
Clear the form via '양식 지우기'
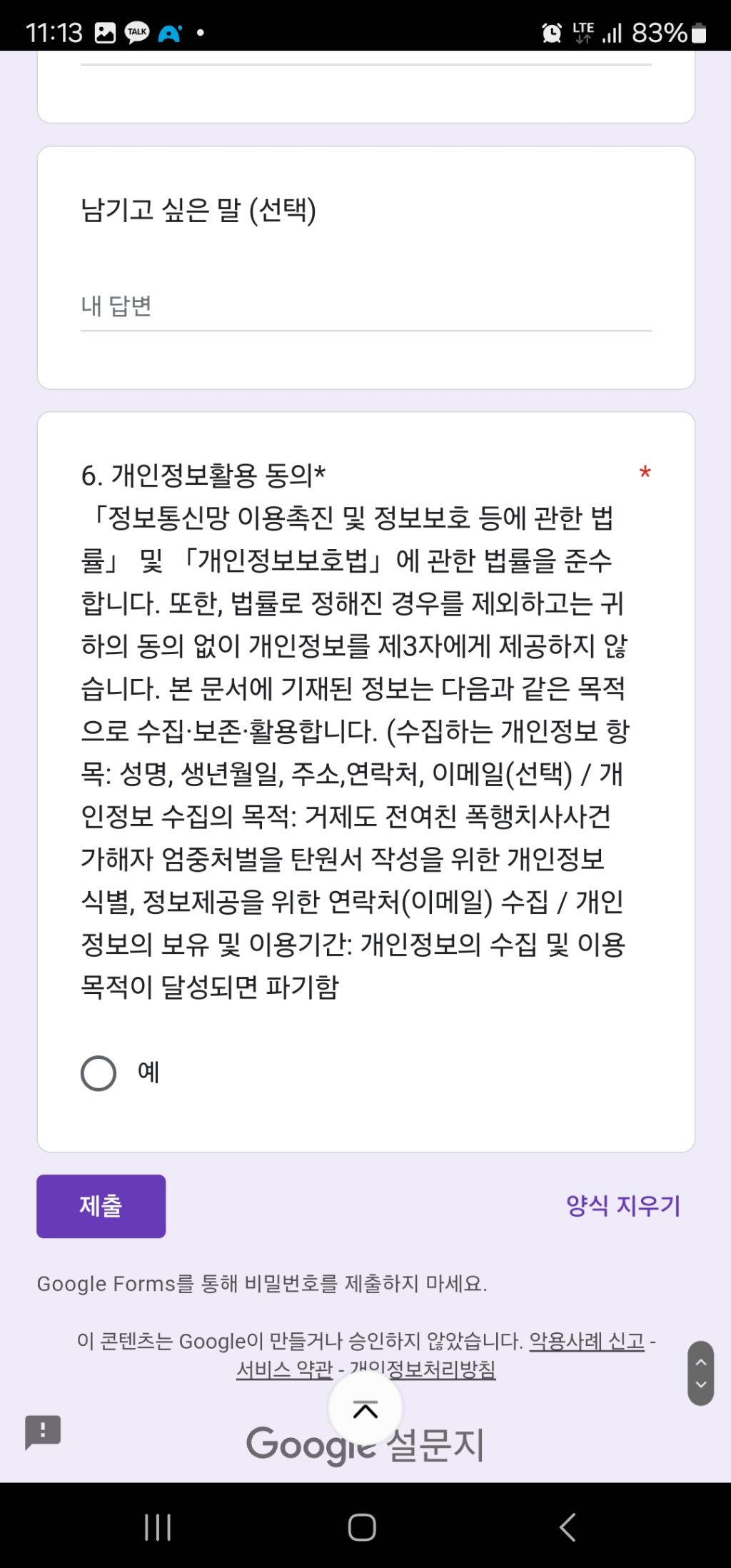click(623, 1206)
